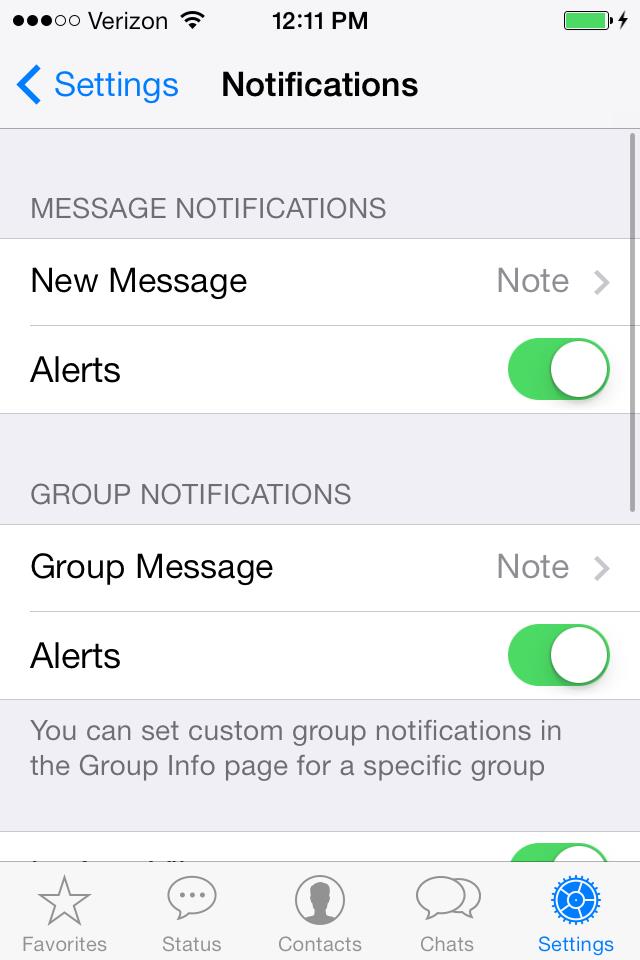
Task: Turn off message notification Alerts
Action: (x=559, y=369)
